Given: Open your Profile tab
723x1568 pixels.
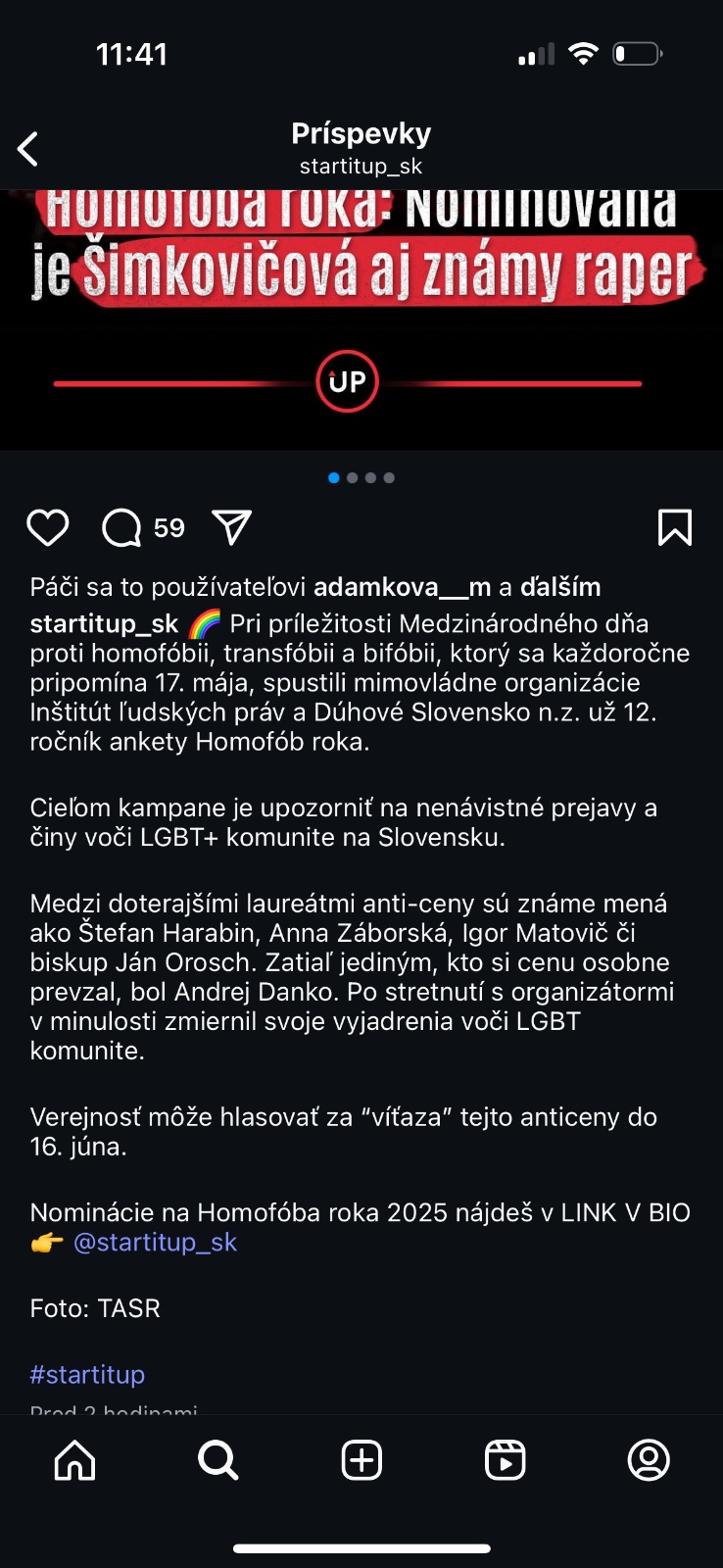Looking at the screenshot, I should click(648, 1460).
